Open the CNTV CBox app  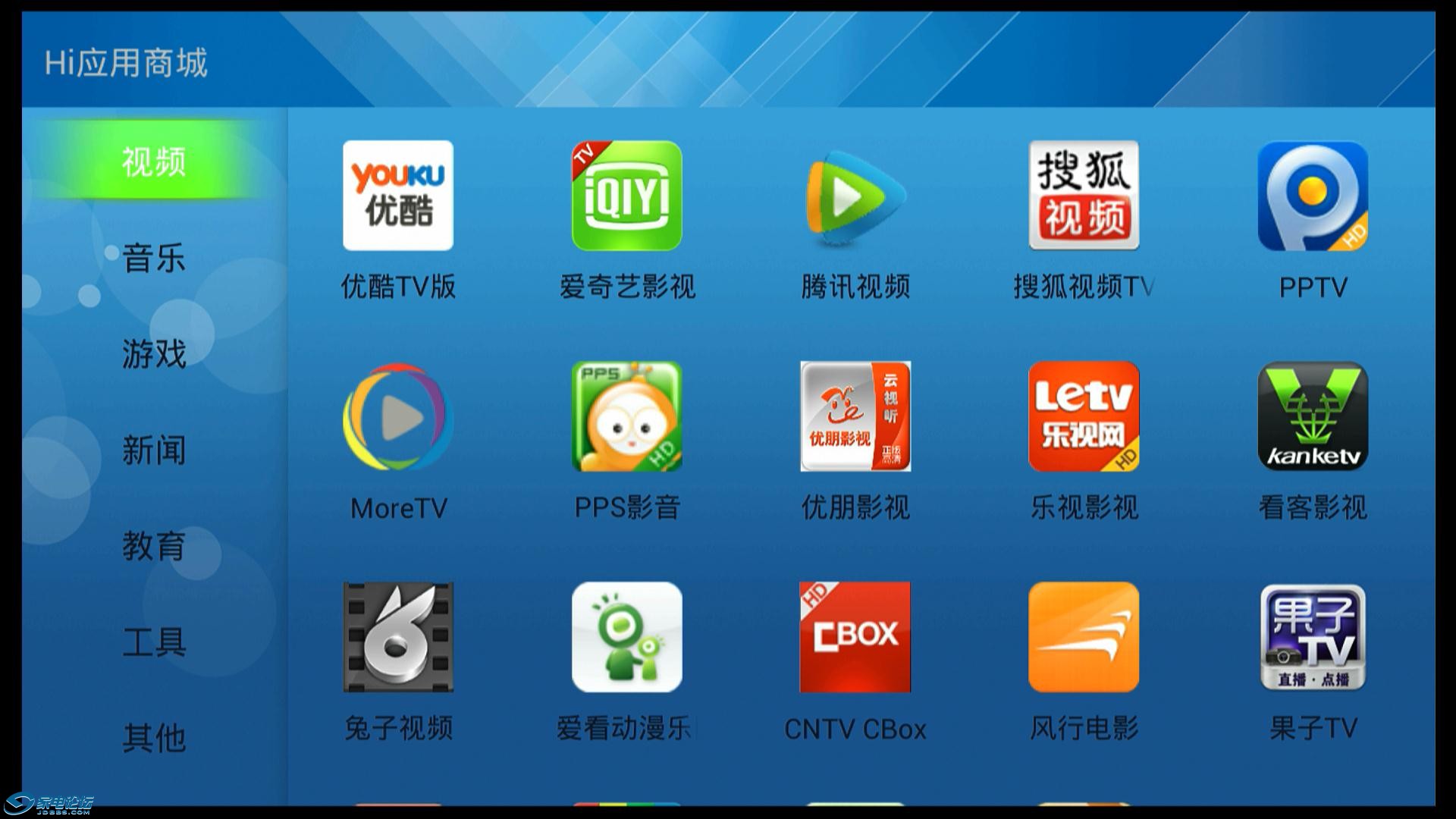855,637
